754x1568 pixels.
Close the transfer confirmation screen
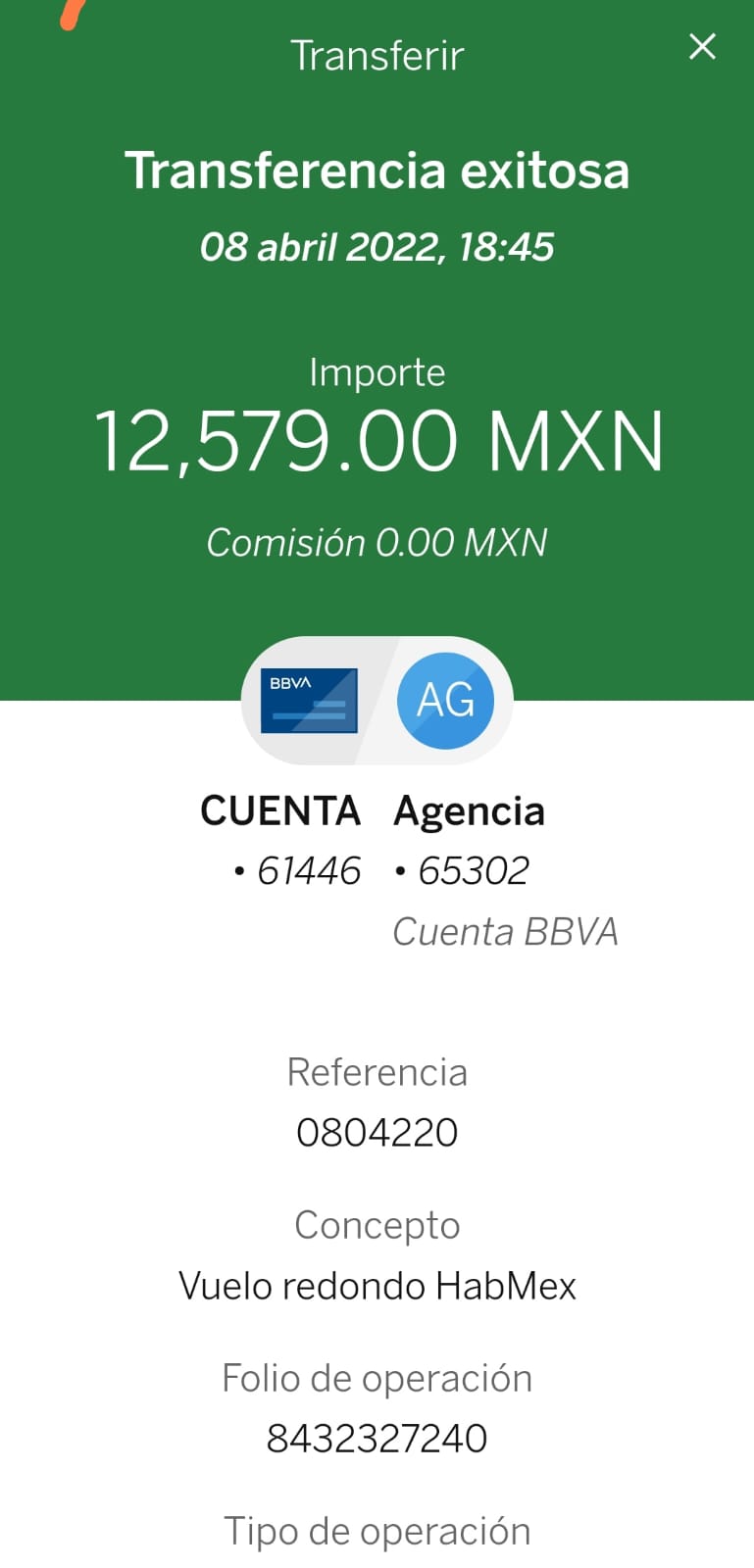coord(702,46)
